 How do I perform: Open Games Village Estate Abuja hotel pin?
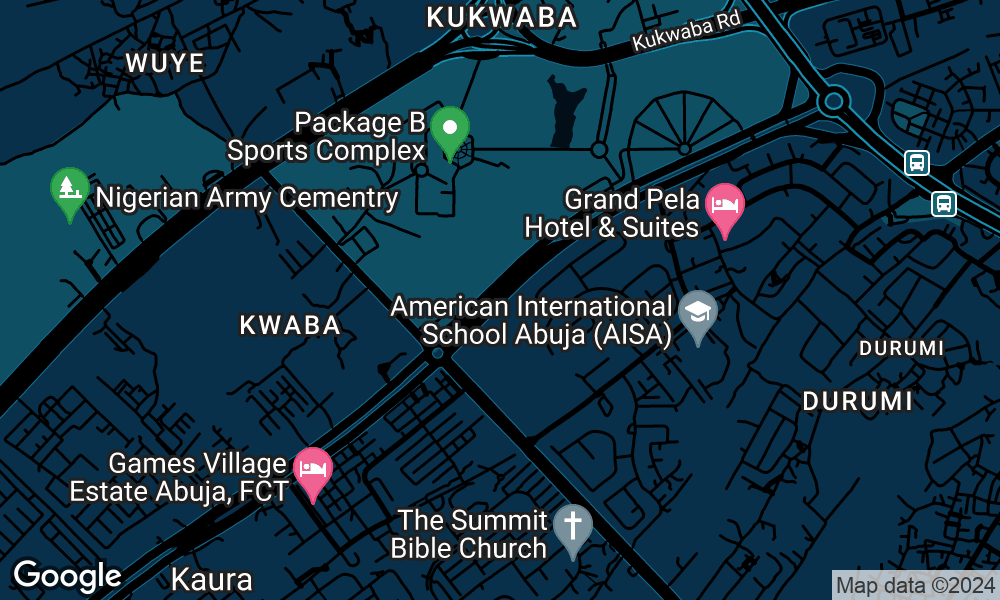(313, 471)
